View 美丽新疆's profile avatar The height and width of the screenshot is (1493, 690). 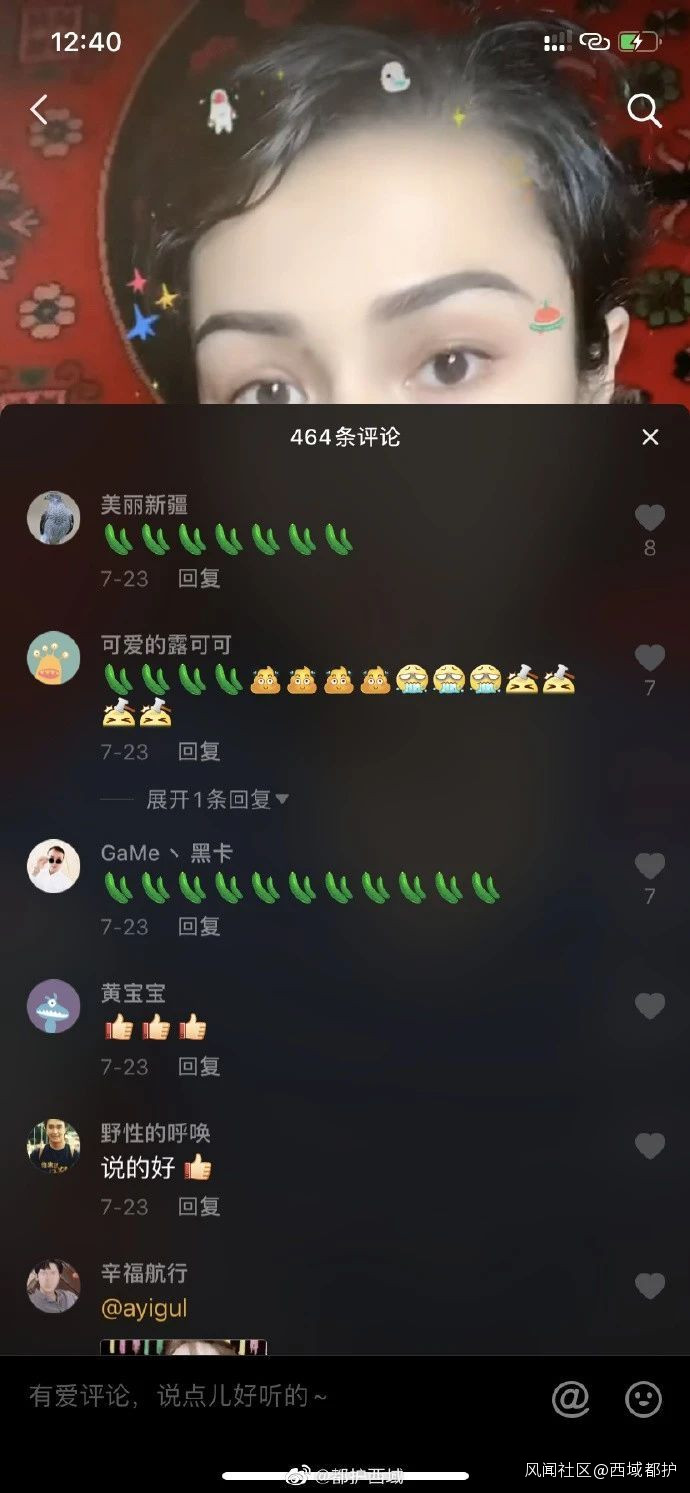coord(53,518)
